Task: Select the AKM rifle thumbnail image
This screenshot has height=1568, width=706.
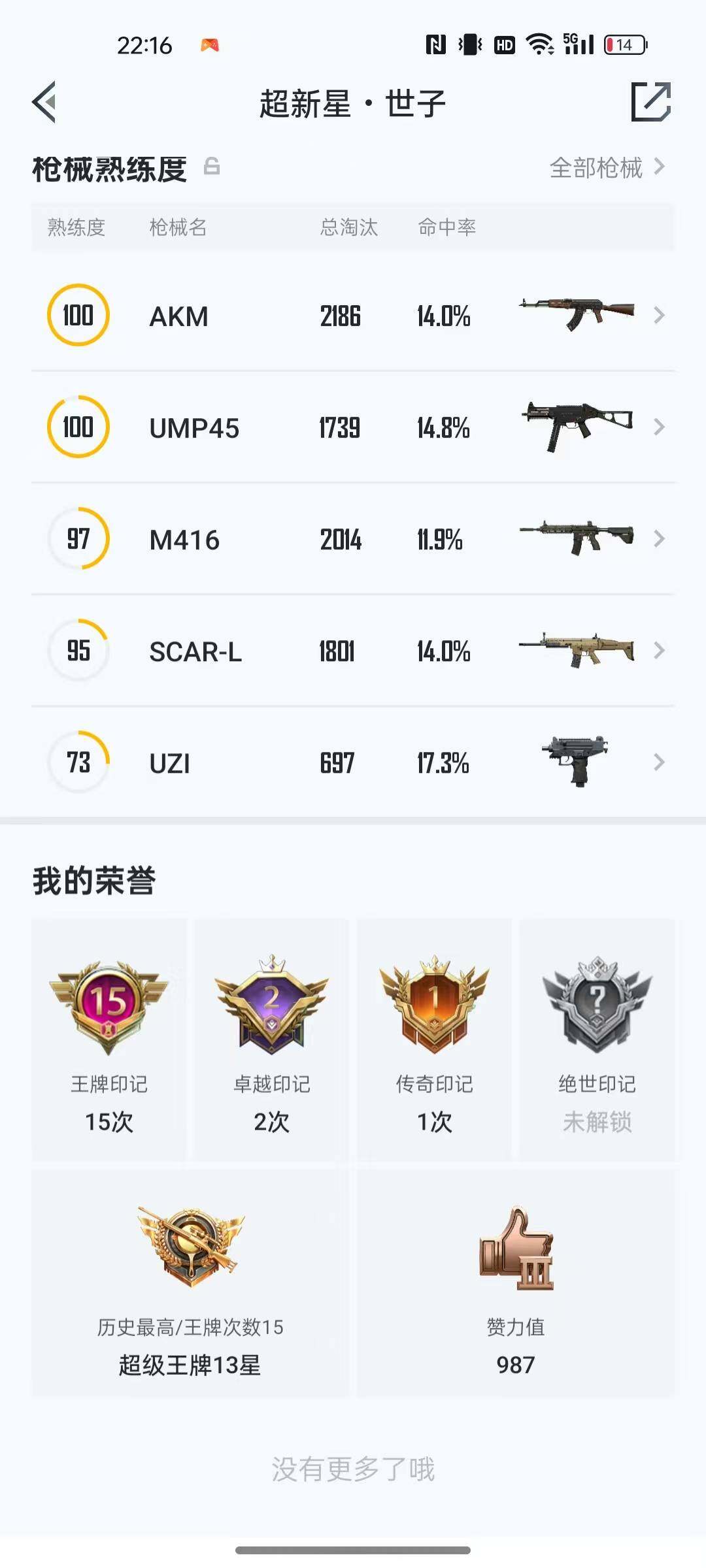Action: tap(575, 312)
